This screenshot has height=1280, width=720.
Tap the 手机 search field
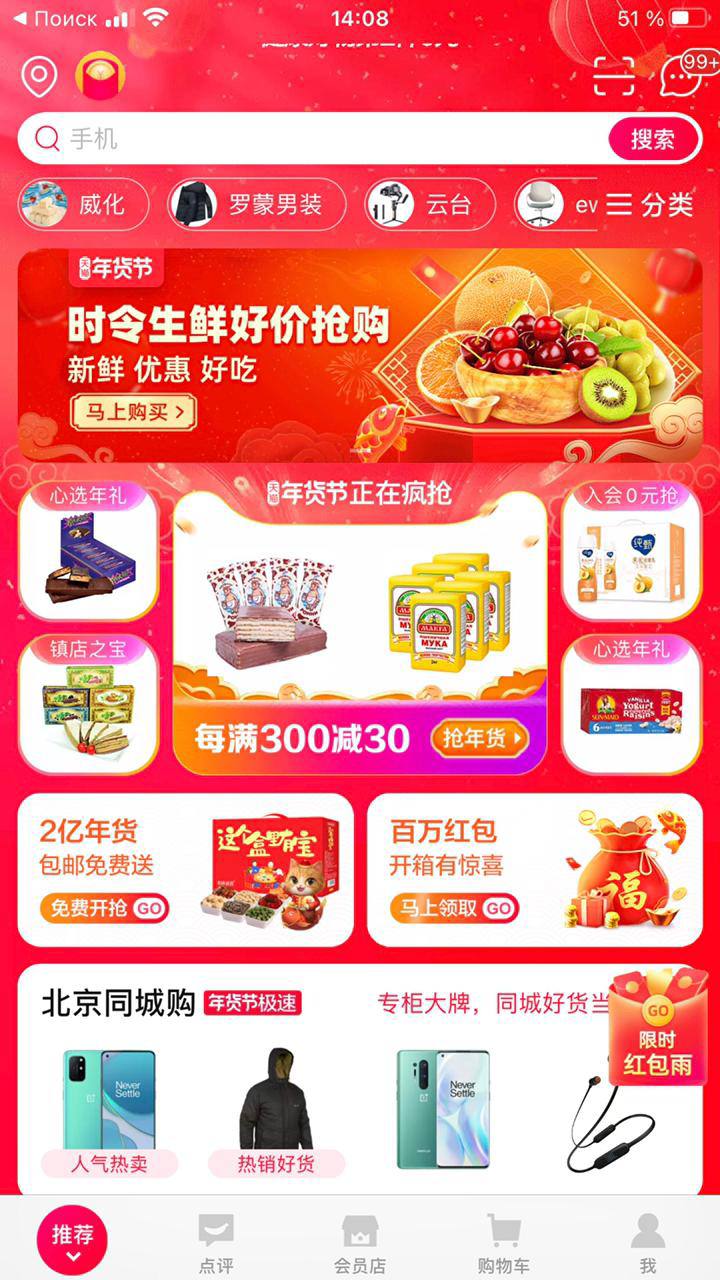[x=320, y=139]
